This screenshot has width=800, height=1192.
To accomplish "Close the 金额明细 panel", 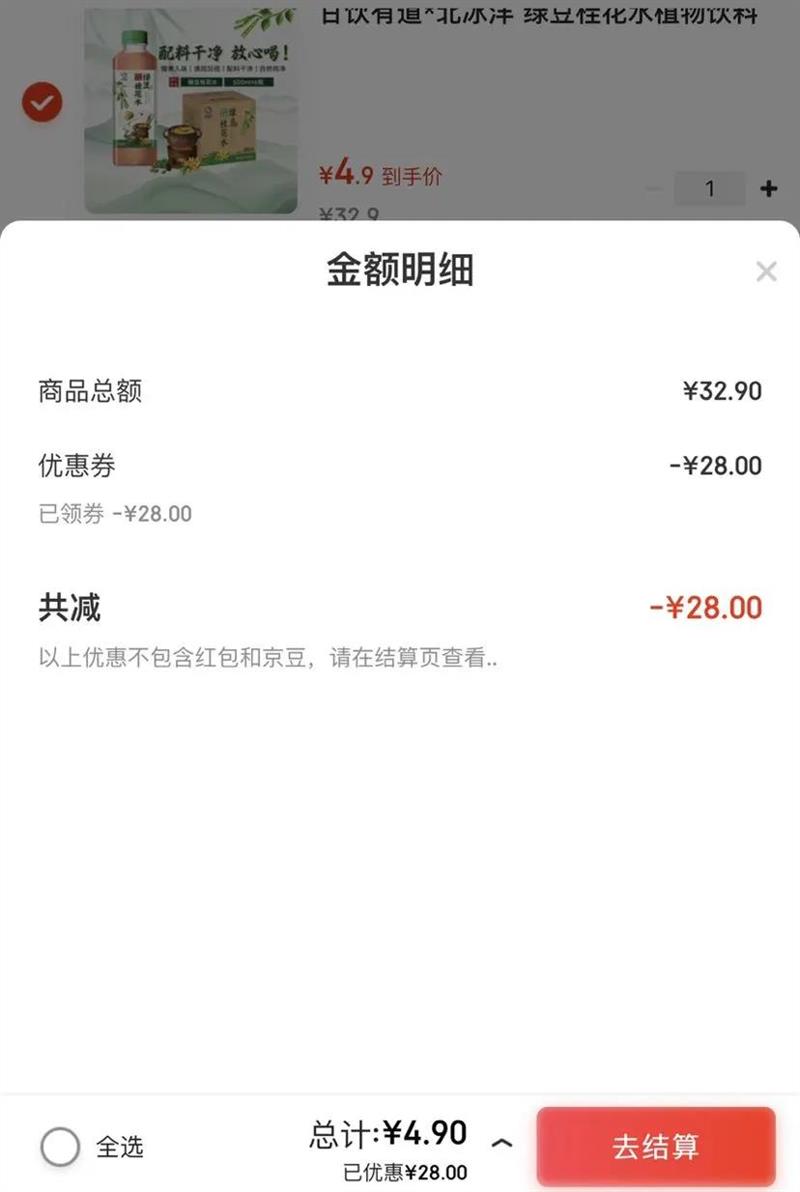I will point(766,271).
